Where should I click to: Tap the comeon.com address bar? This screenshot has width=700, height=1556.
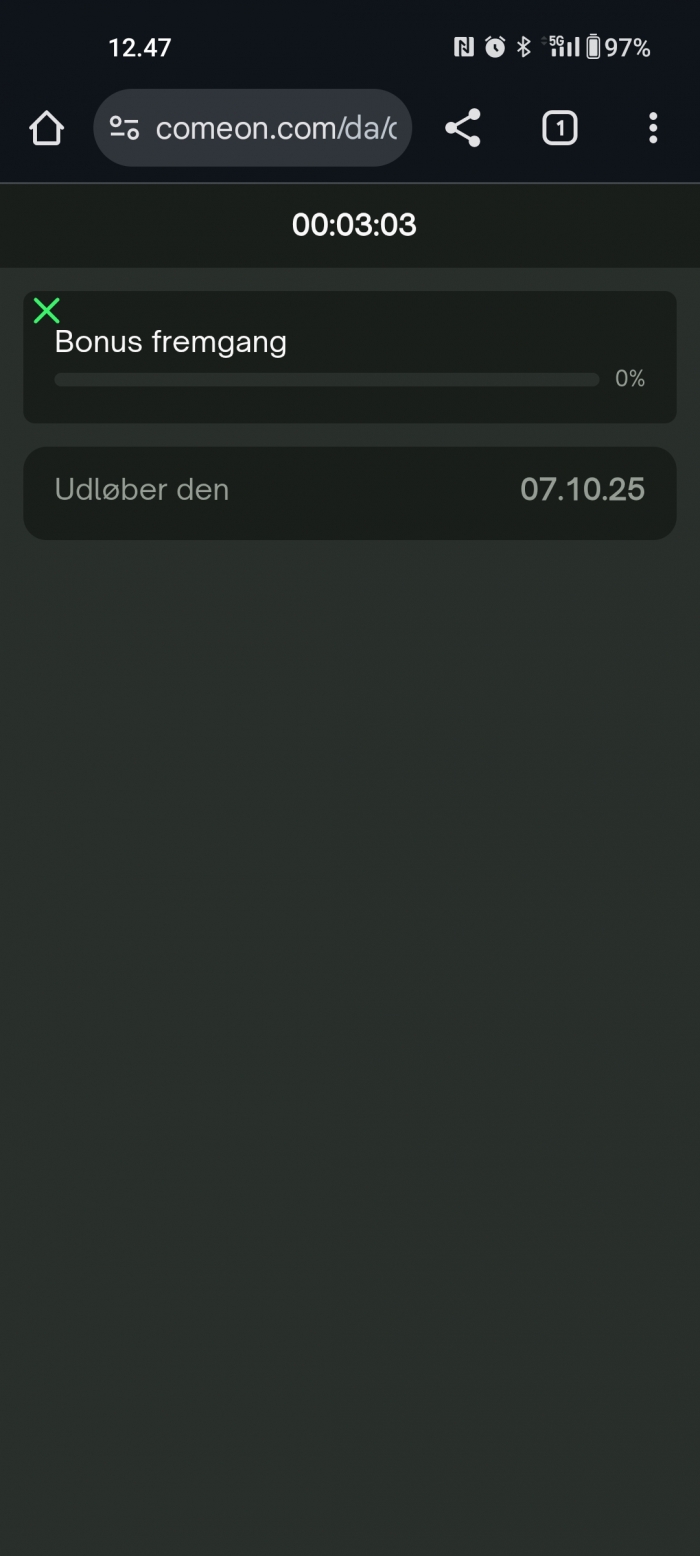[275, 128]
